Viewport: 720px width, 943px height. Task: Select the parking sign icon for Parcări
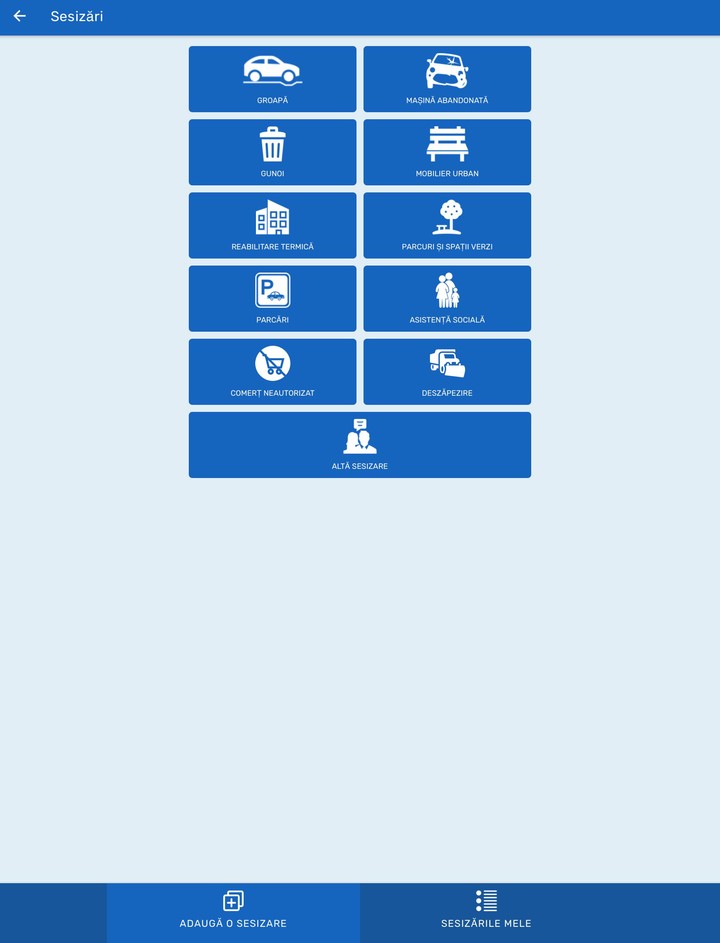pos(272,289)
